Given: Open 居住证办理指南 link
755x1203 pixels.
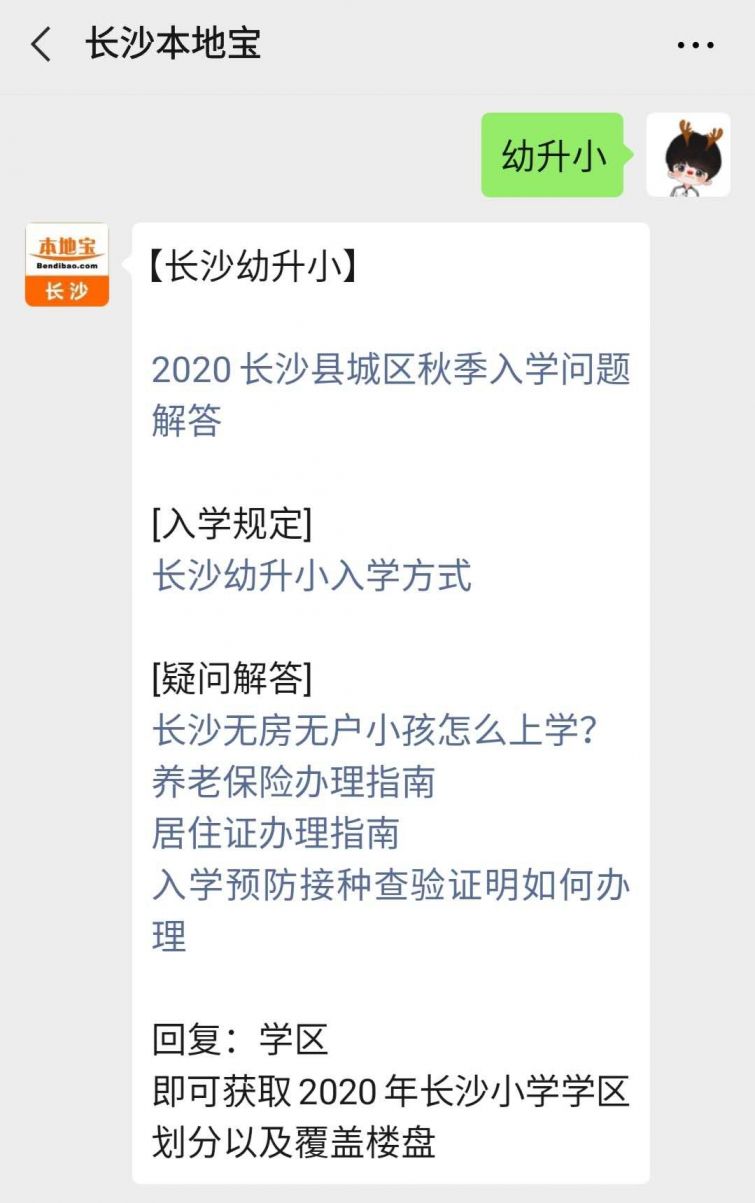Looking at the screenshot, I should [276, 833].
